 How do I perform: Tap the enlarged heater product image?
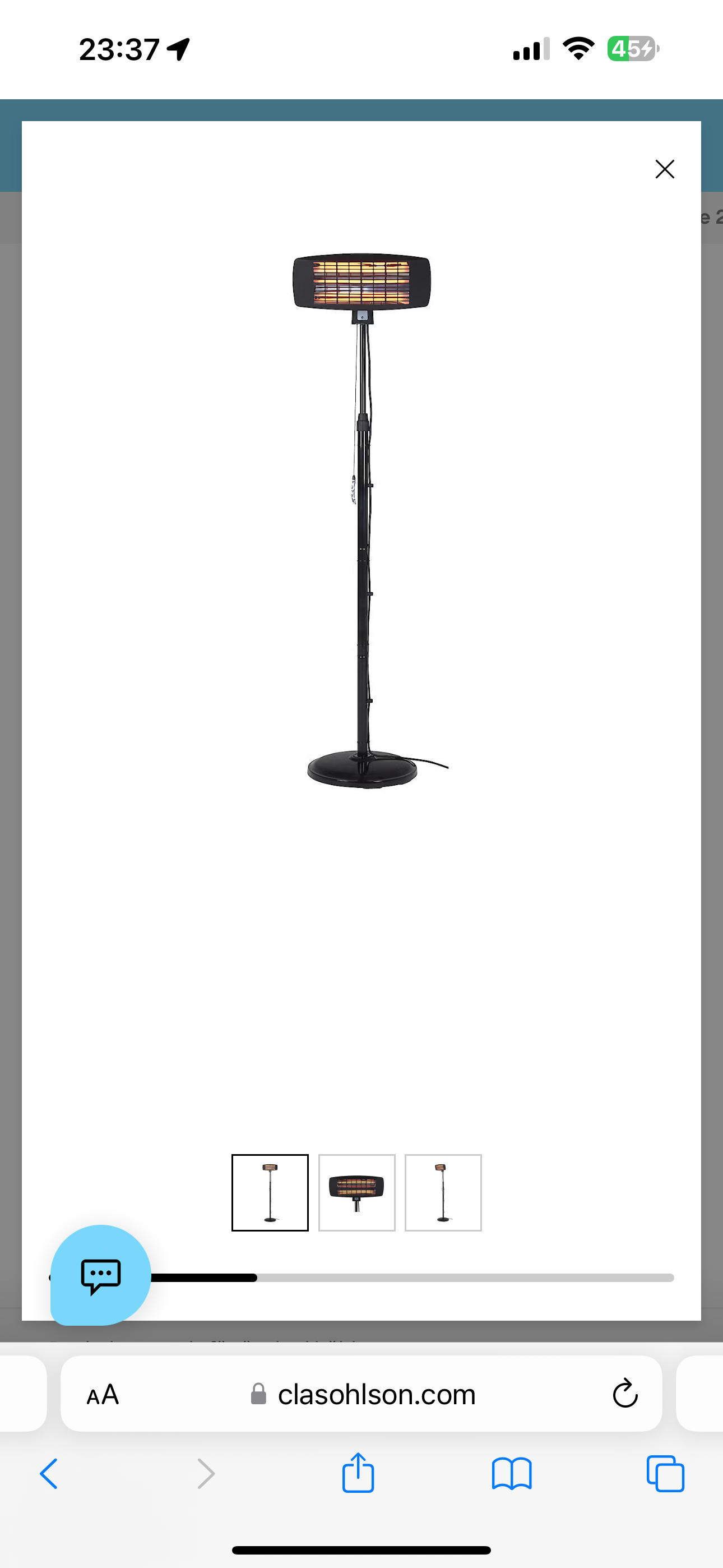click(x=363, y=520)
